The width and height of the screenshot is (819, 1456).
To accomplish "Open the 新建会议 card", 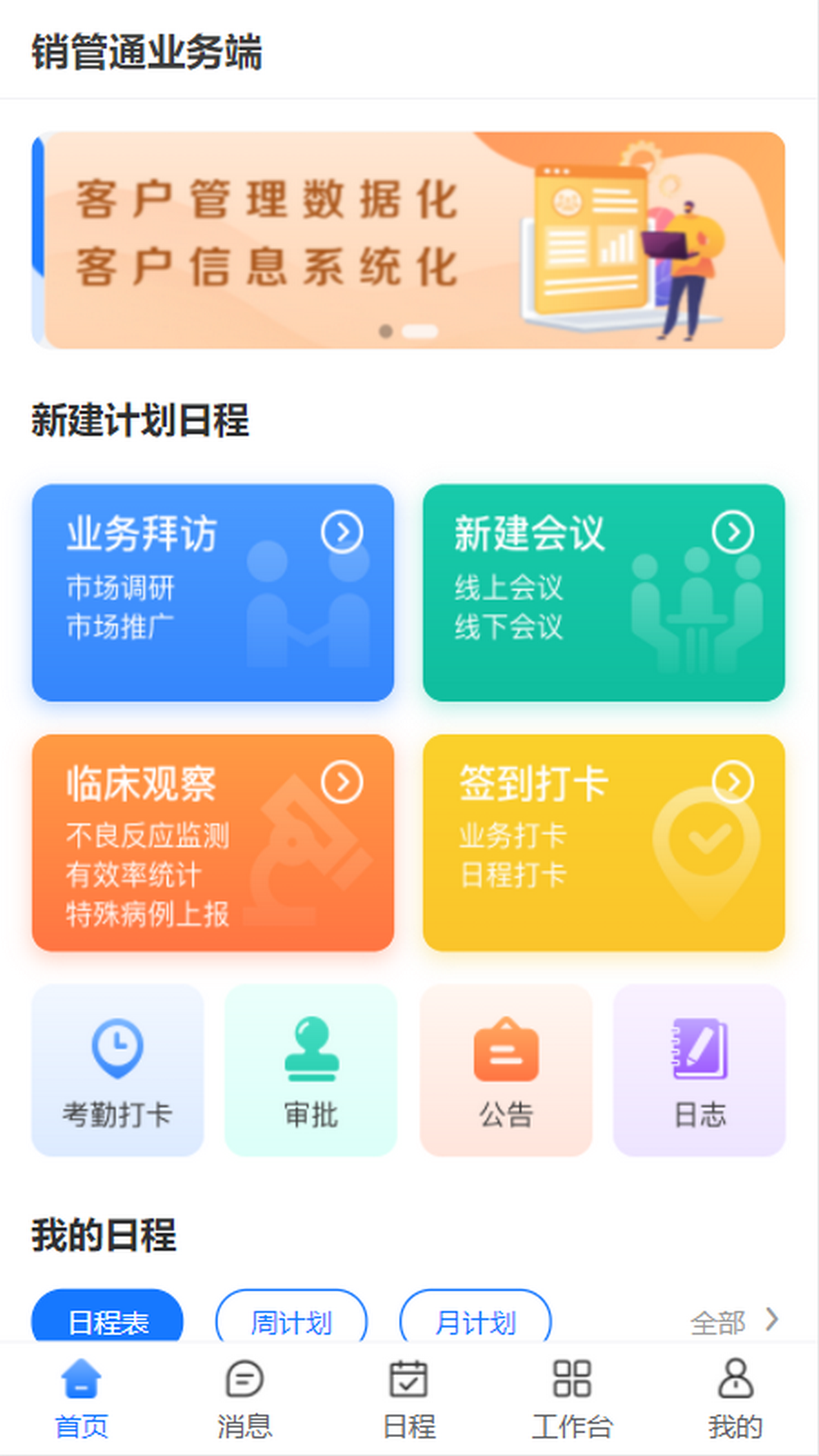I will tap(604, 592).
